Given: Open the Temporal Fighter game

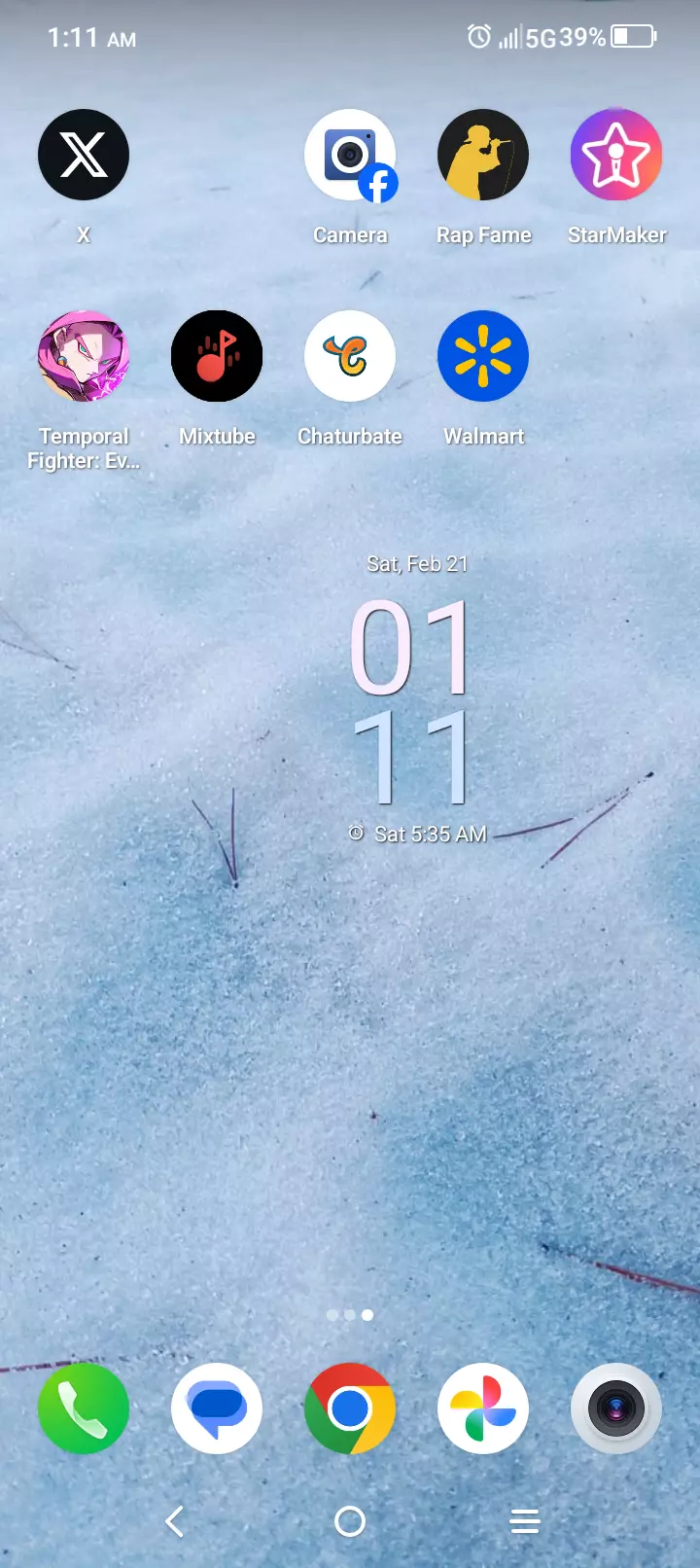Looking at the screenshot, I should pos(84,357).
